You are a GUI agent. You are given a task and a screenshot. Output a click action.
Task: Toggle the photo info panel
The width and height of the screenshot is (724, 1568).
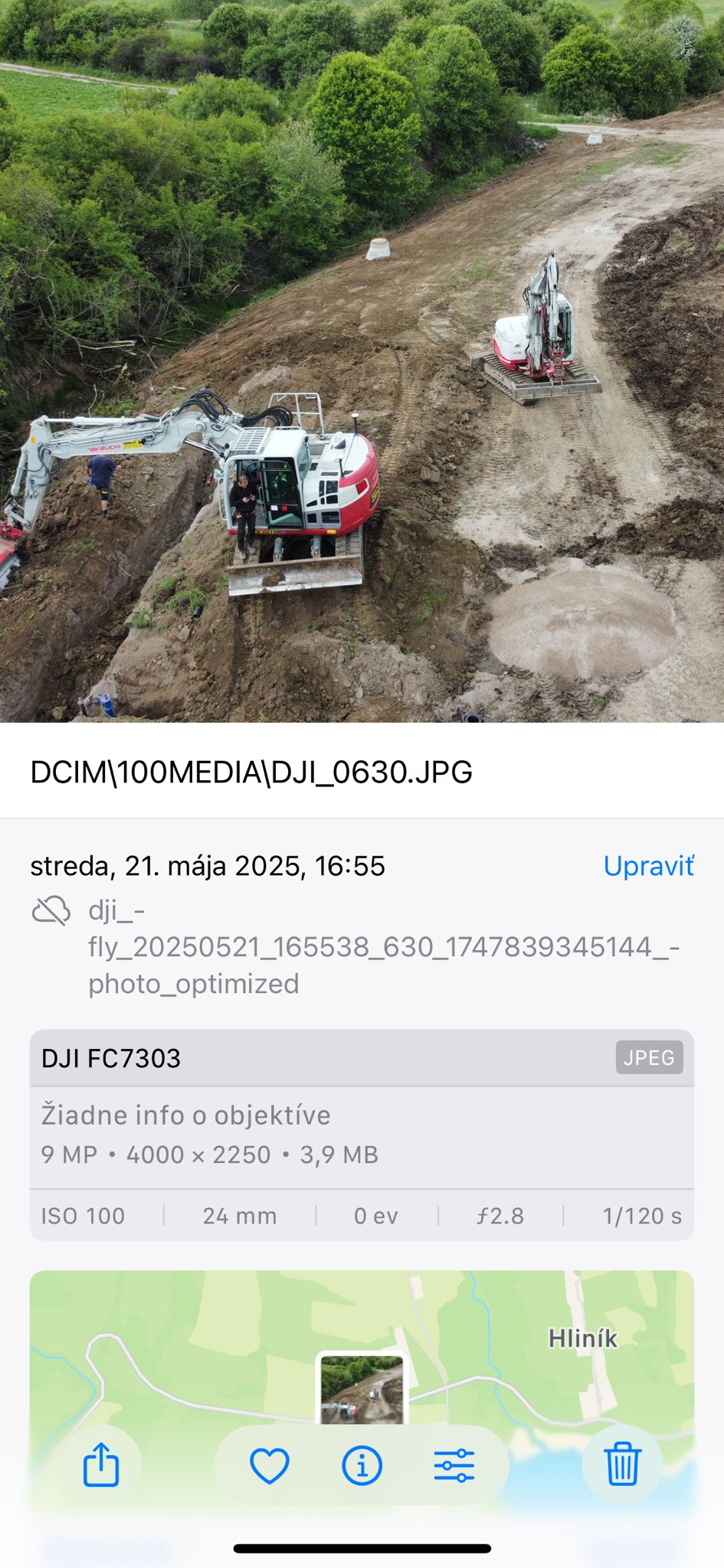coord(362,1466)
